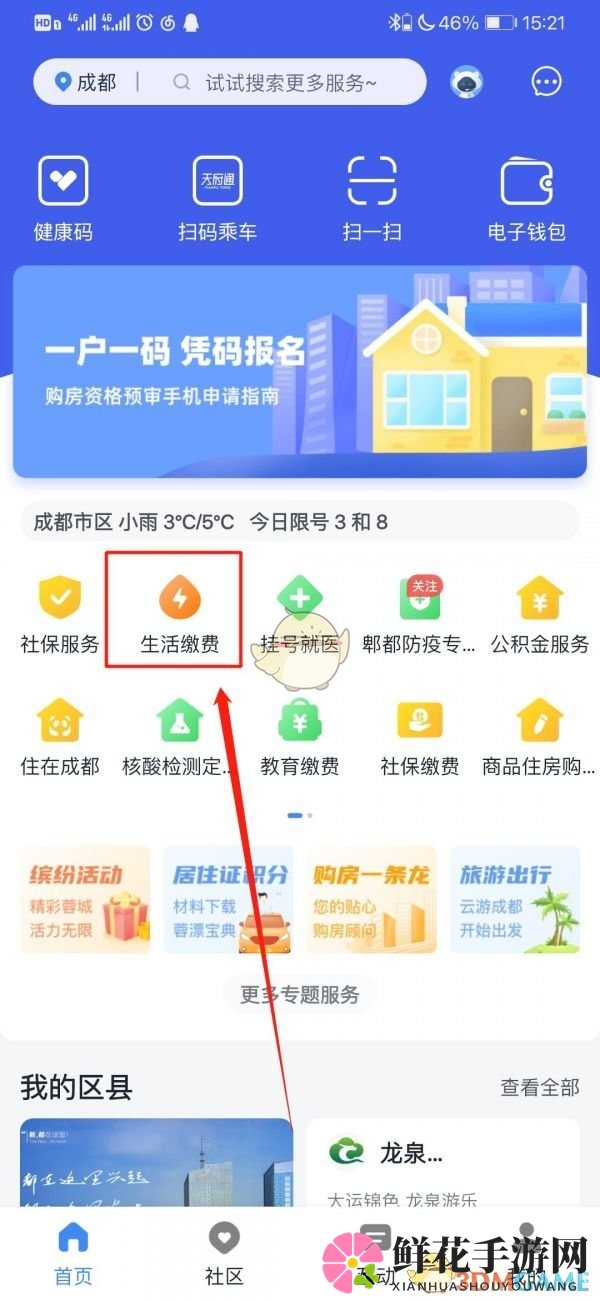Open the 一户一码 凭码报名 banner
Image resolution: width=600 pixels, height=1300 pixels.
(299, 371)
